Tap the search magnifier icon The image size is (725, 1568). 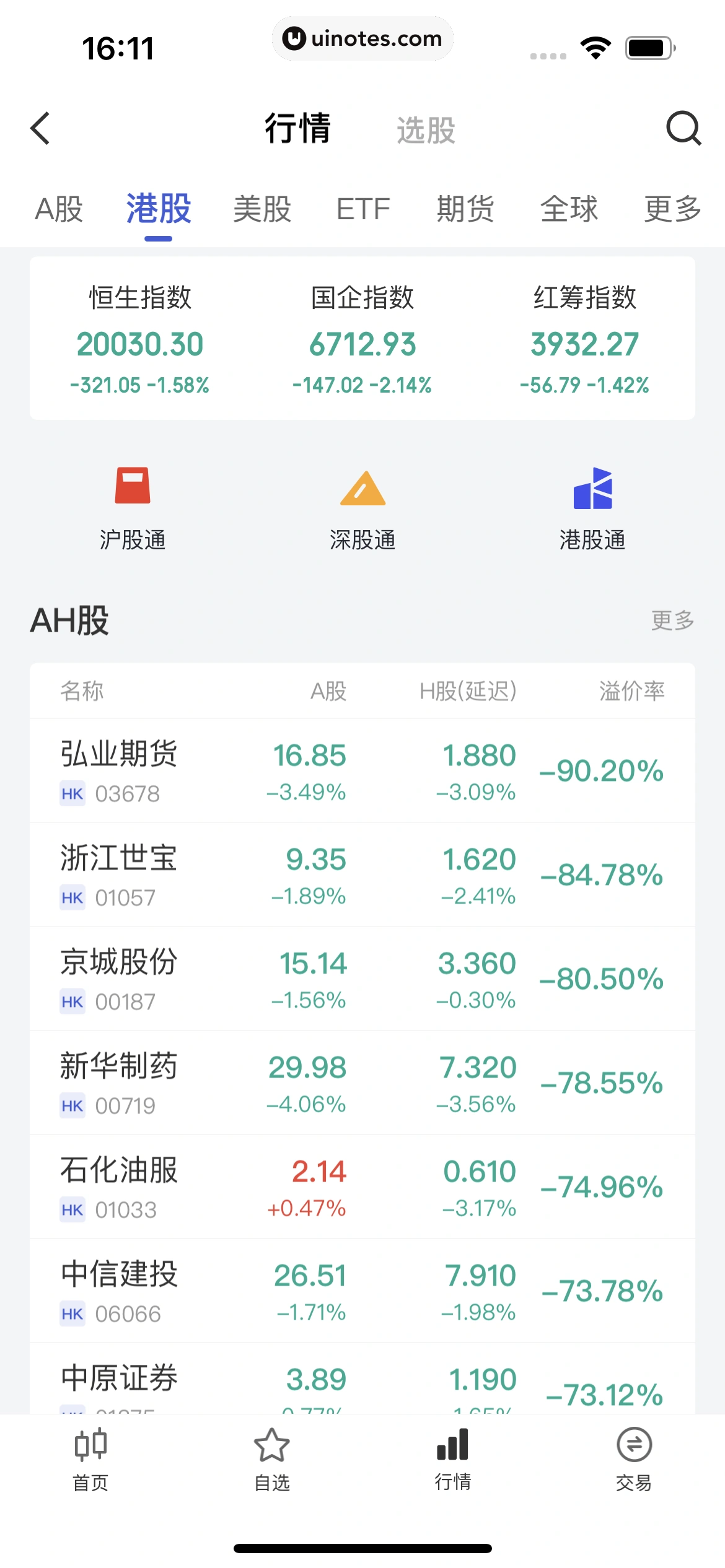682,129
